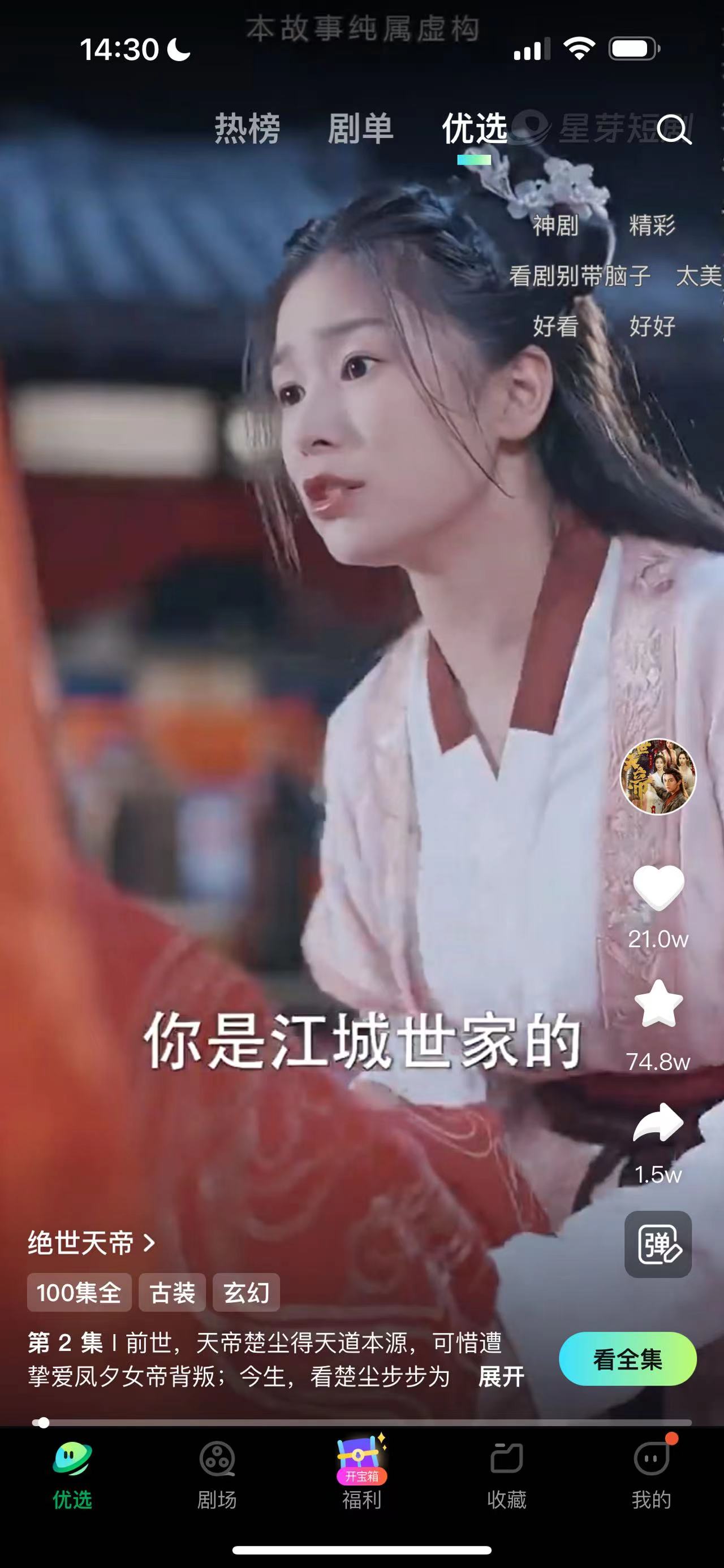Open the 弹 danmaku compose button
The image size is (724, 1568).
658,1244
